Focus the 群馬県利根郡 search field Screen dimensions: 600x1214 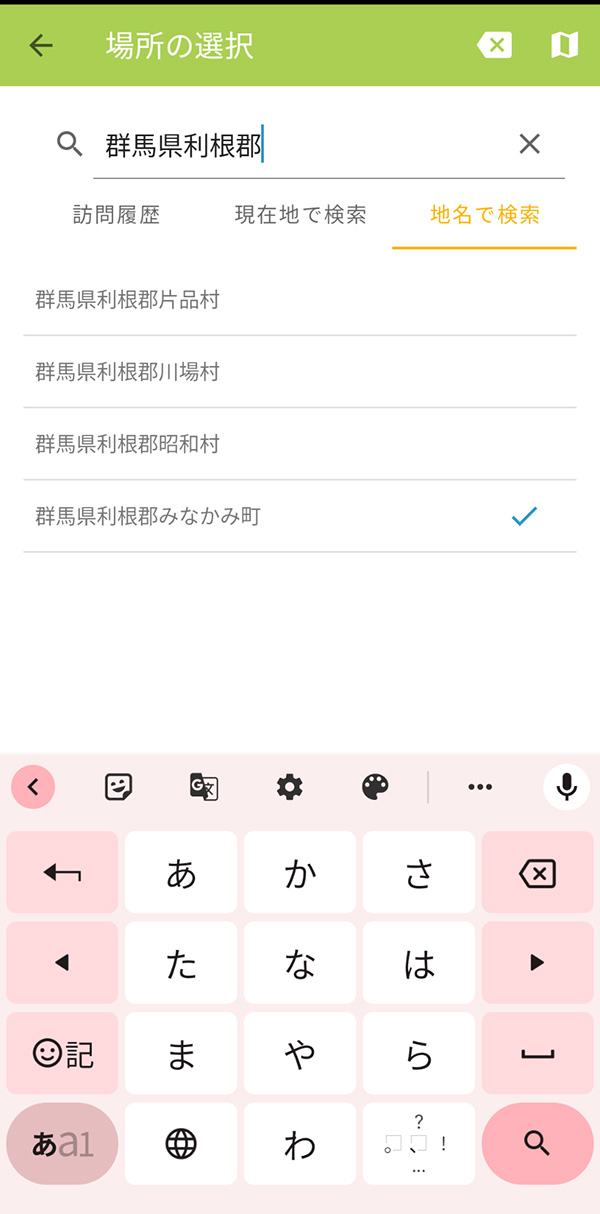pos(300,146)
